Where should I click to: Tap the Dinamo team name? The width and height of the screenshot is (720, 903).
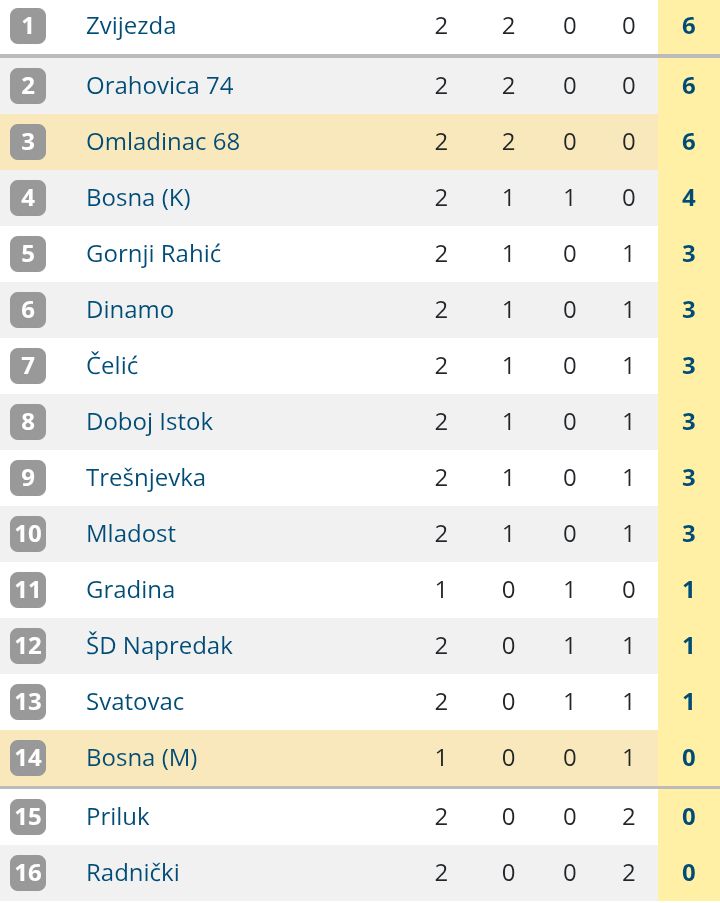click(x=130, y=310)
